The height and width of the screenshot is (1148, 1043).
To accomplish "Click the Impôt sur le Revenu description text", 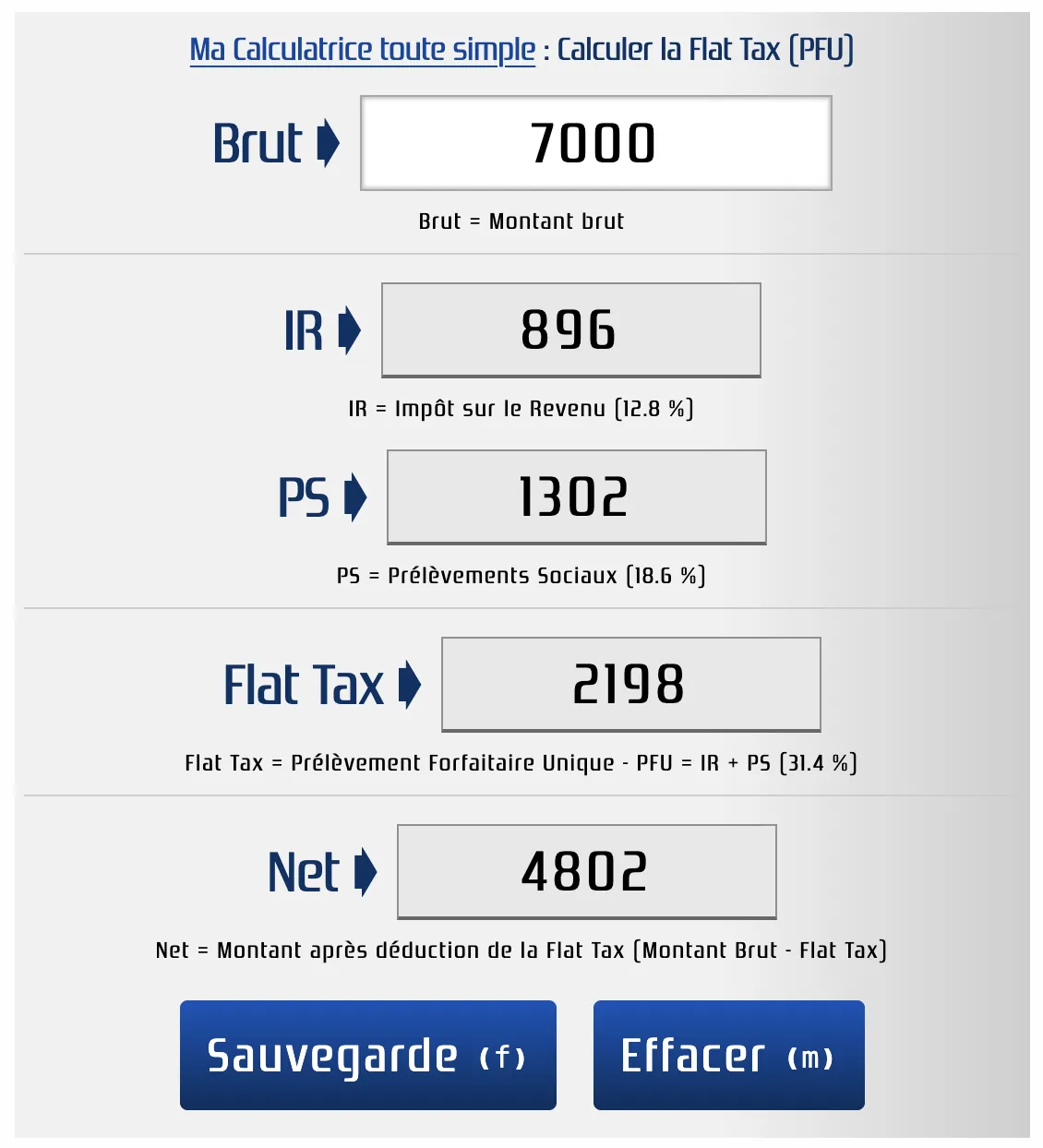I will [x=521, y=406].
